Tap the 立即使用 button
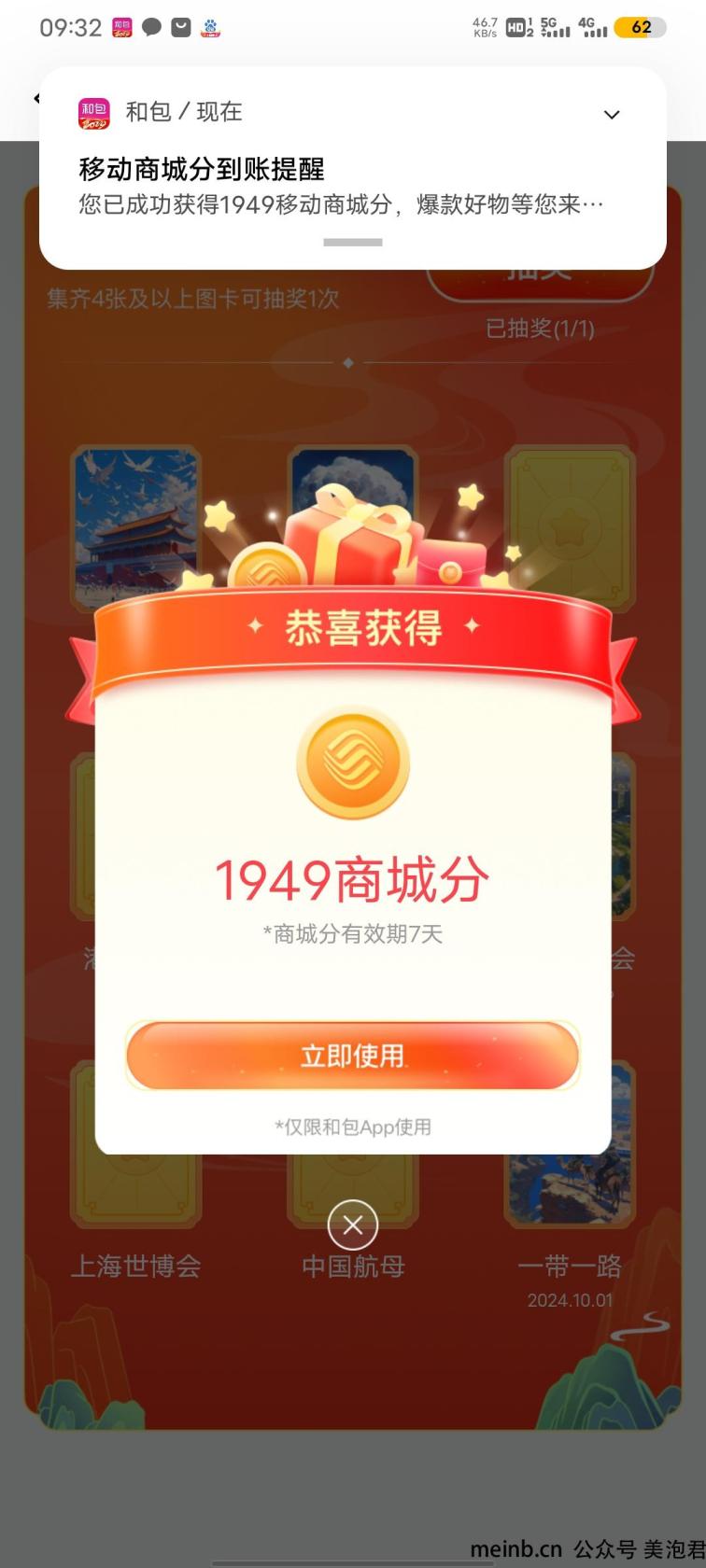Viewport: 706px width, 1568px height. (352, 1056)
